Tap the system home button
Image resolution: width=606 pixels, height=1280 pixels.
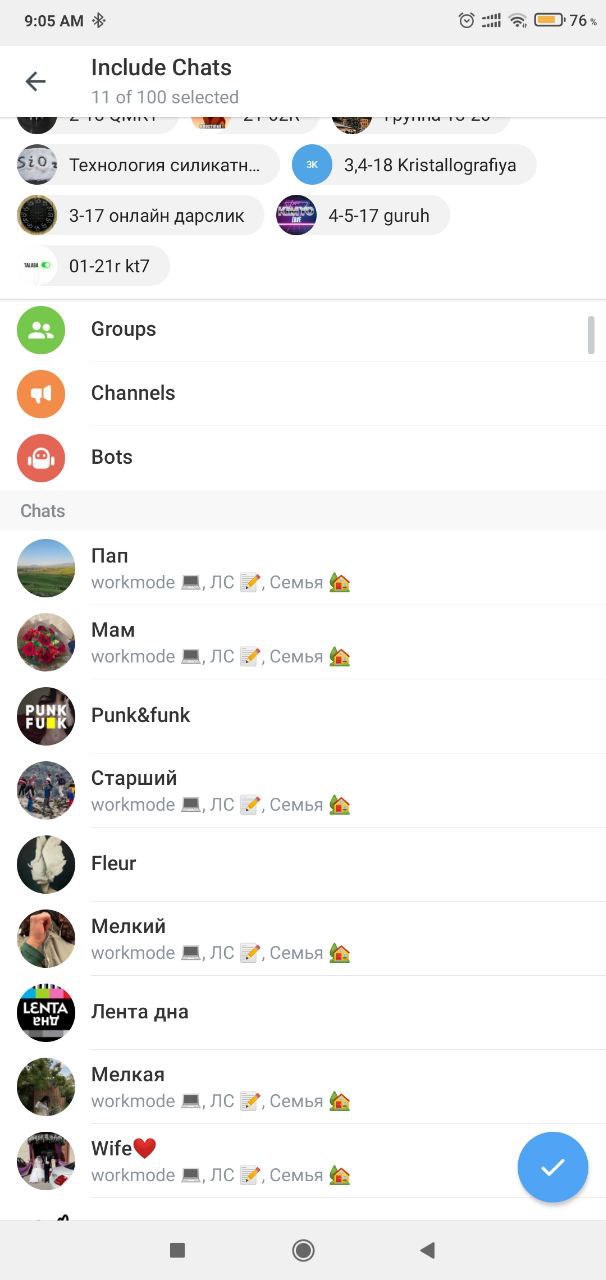click(x=303, y=1250)
